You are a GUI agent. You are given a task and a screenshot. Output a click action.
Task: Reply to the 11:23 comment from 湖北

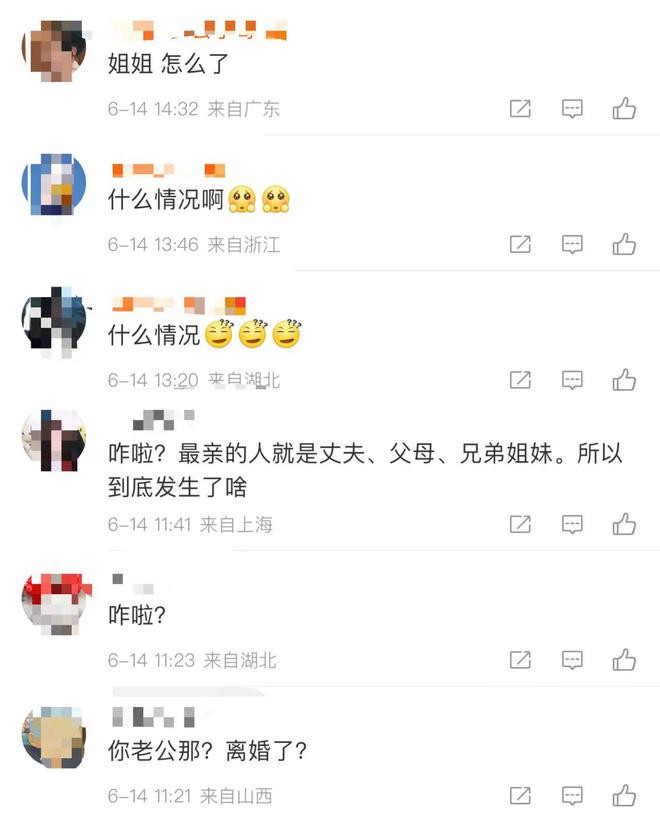572,660
